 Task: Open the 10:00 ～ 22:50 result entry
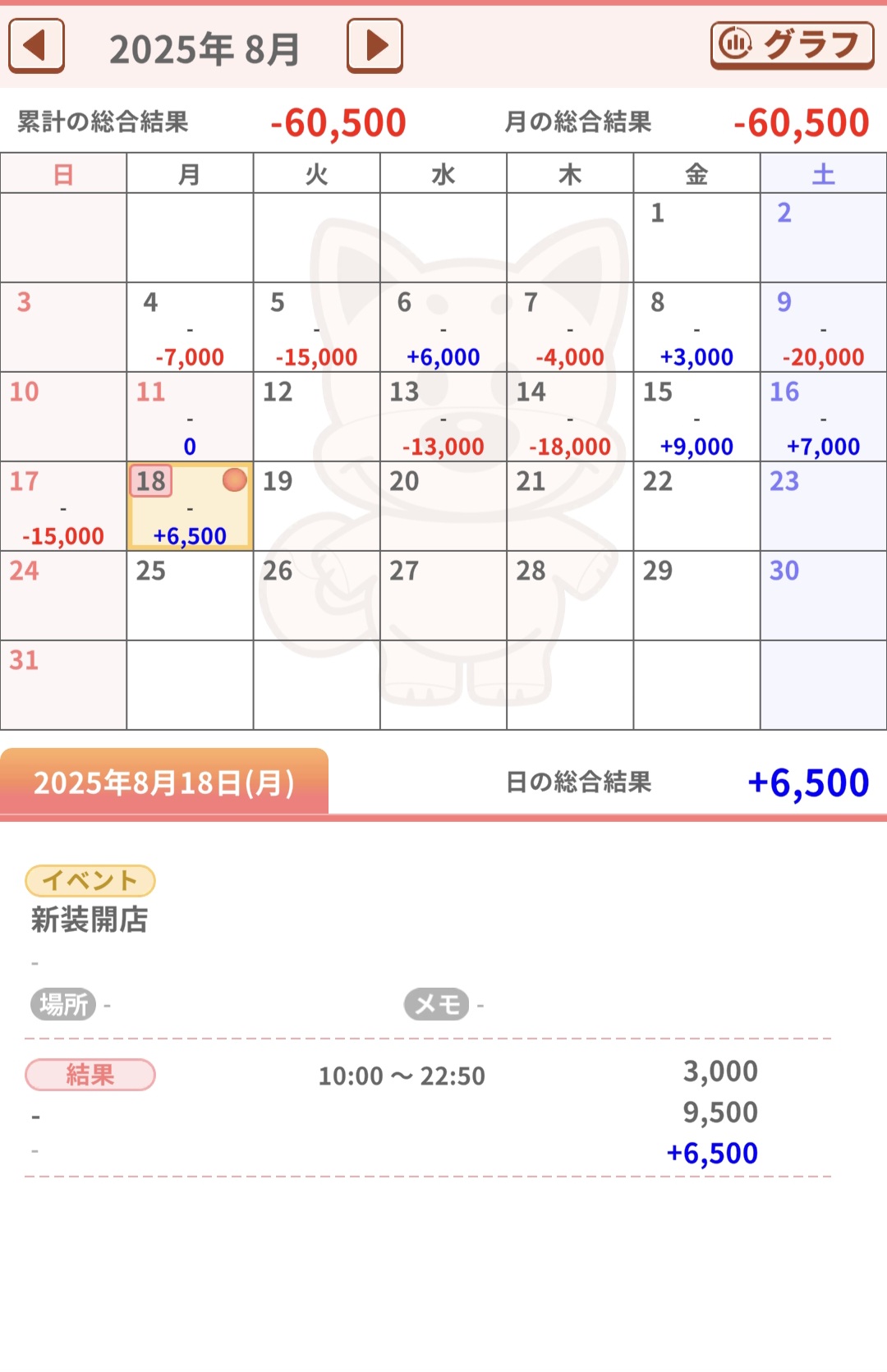coord(402,1076)
